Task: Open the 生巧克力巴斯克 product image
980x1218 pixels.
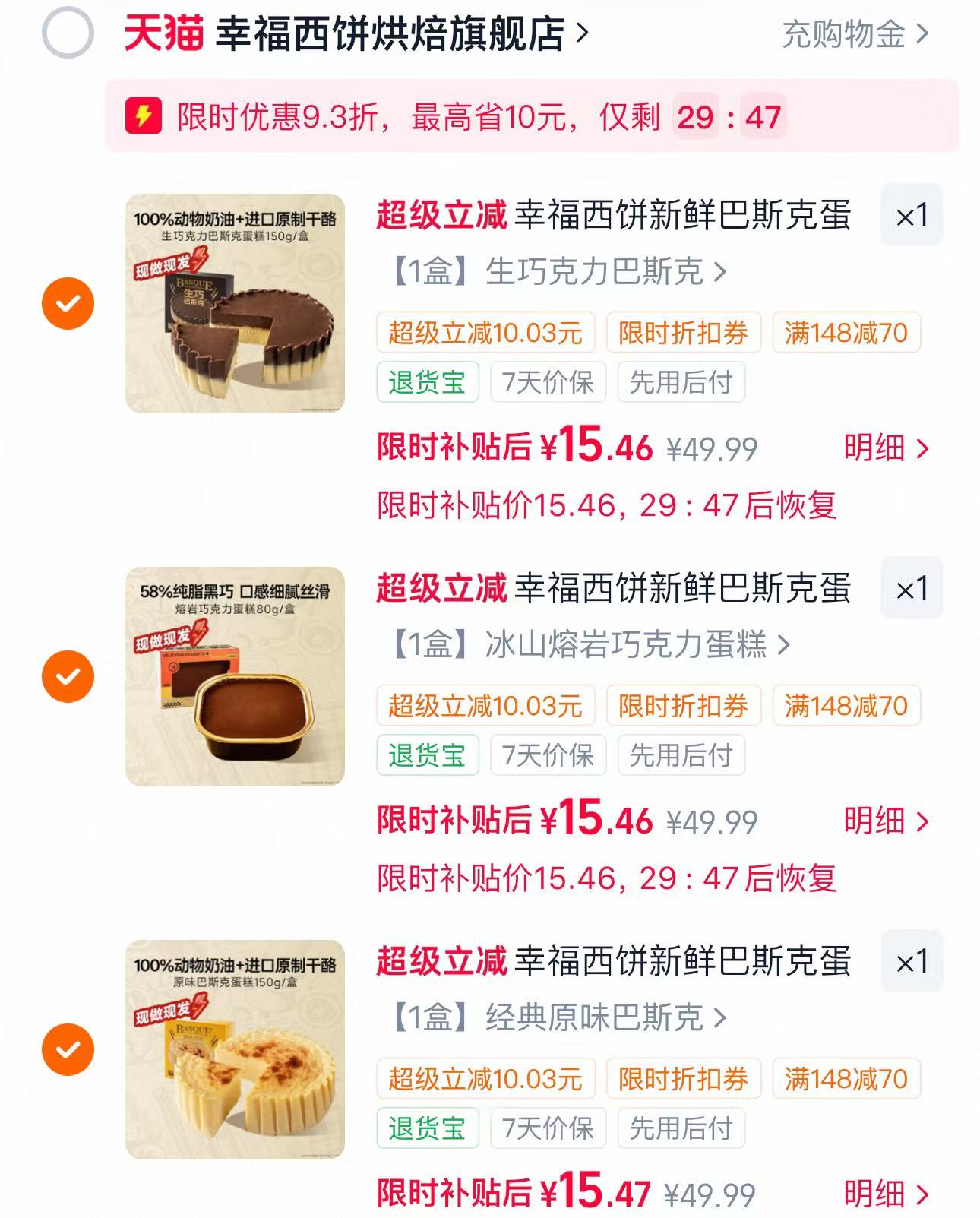Action: click(235, 303)
